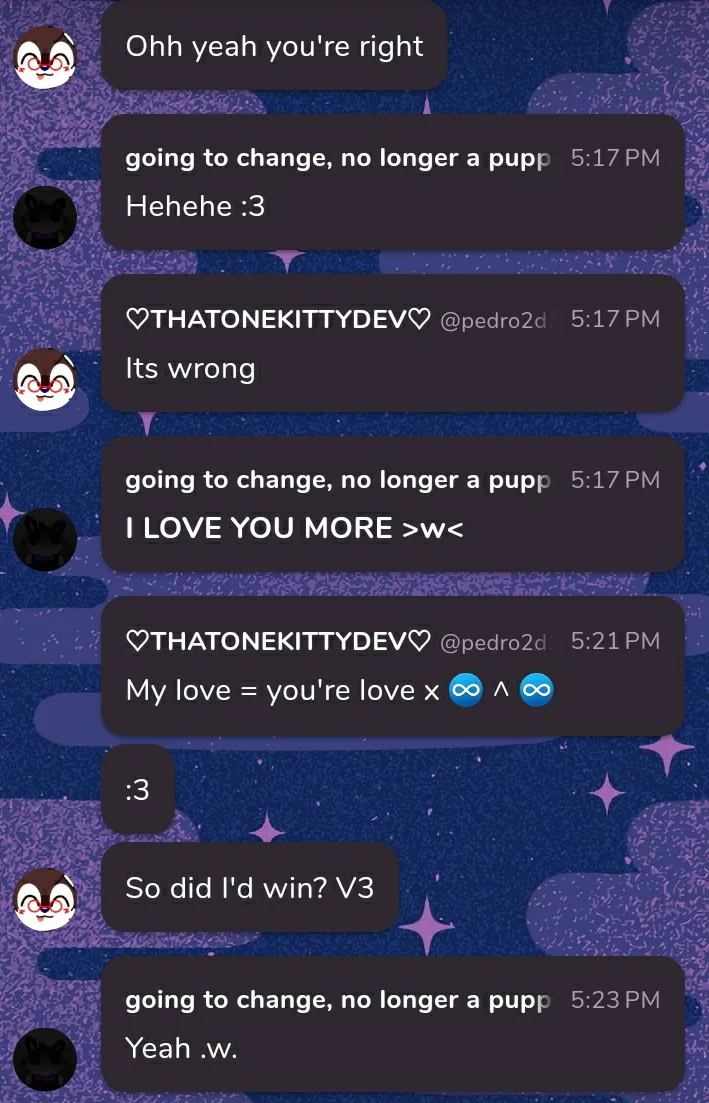Open avatar next to "Hehehe :3" message
The width and height of the screenshot is (709, 1103).
[45, 217]
